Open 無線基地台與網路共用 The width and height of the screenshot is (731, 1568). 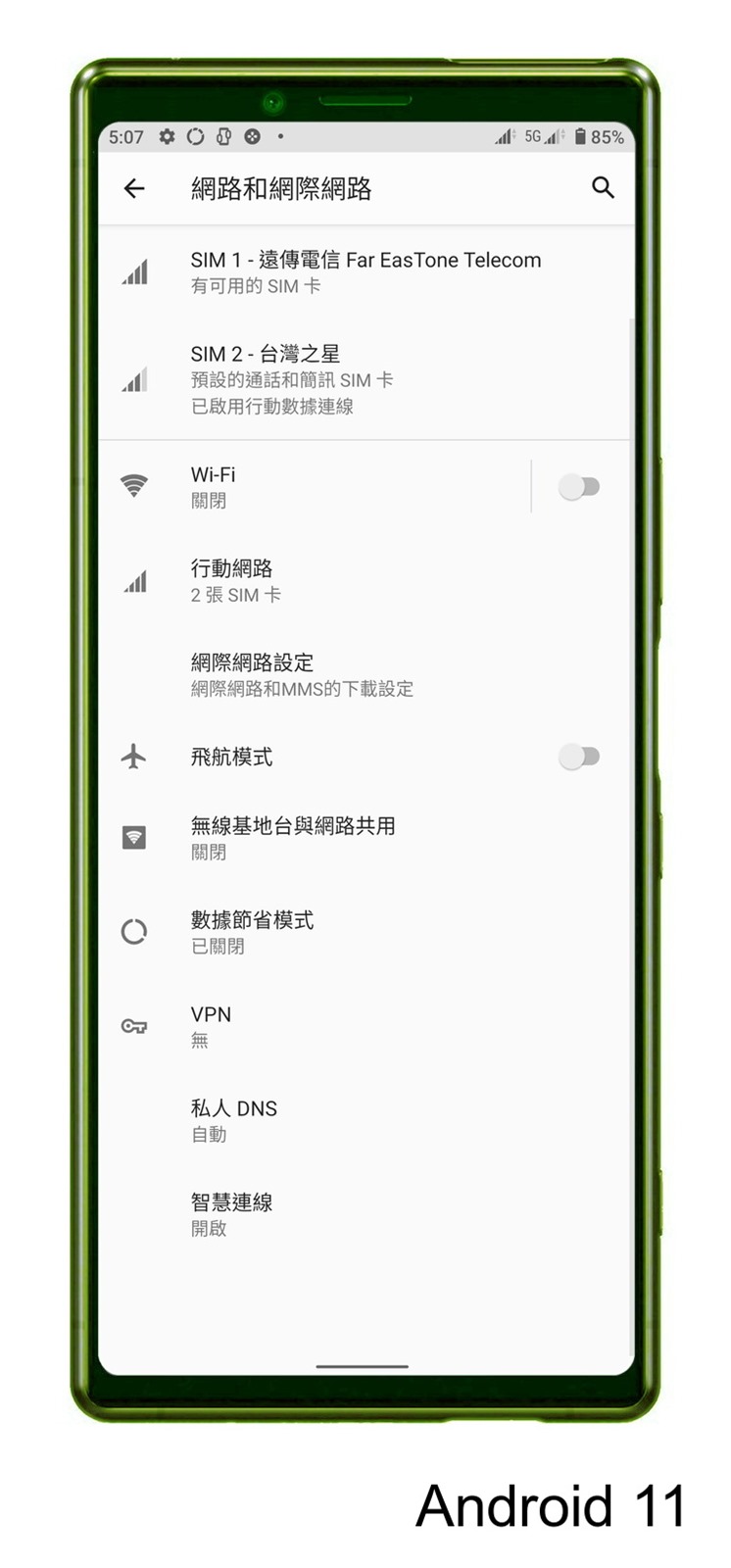coord(365,838)
